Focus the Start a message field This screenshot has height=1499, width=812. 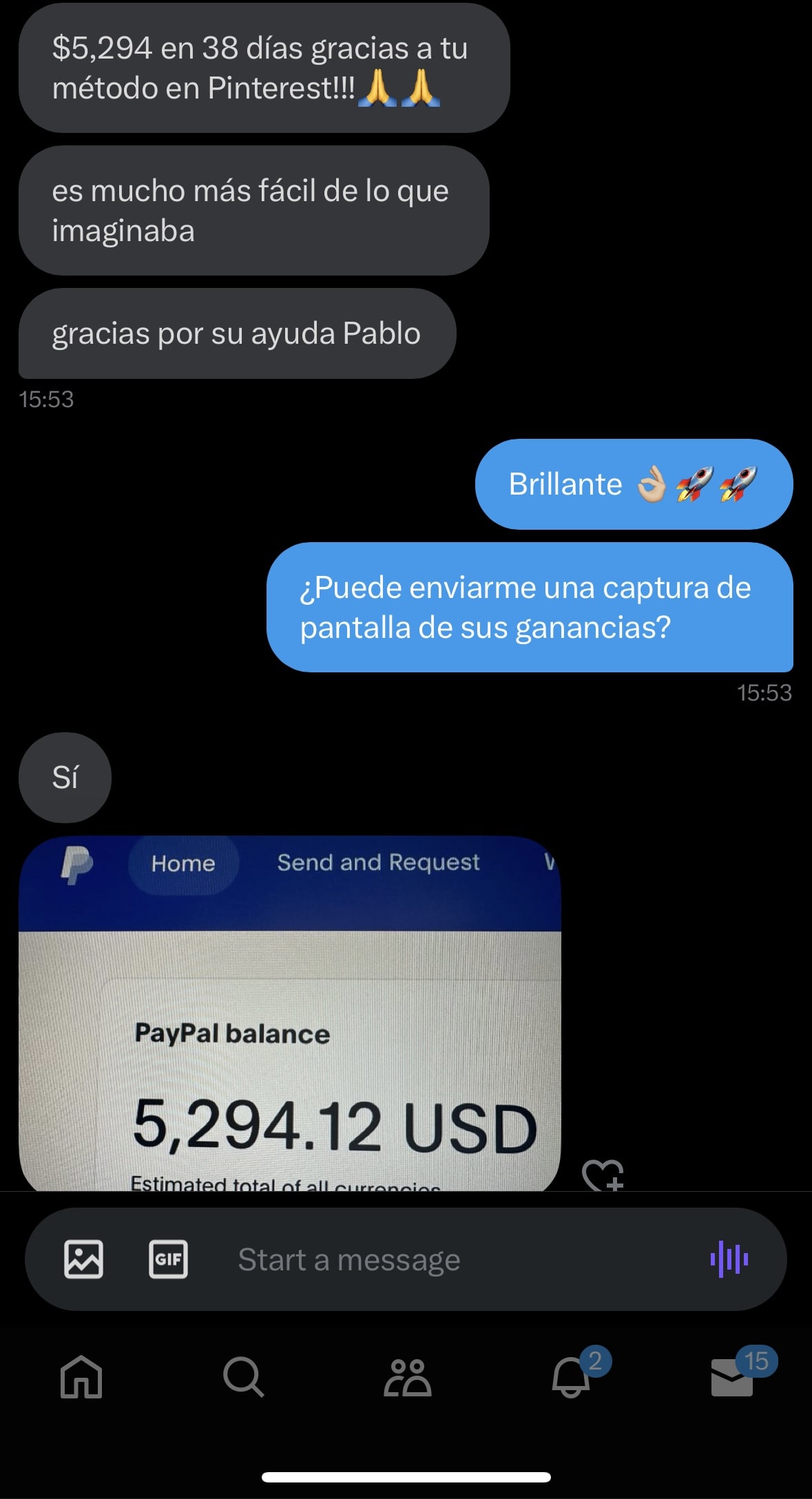[441, 1259]
